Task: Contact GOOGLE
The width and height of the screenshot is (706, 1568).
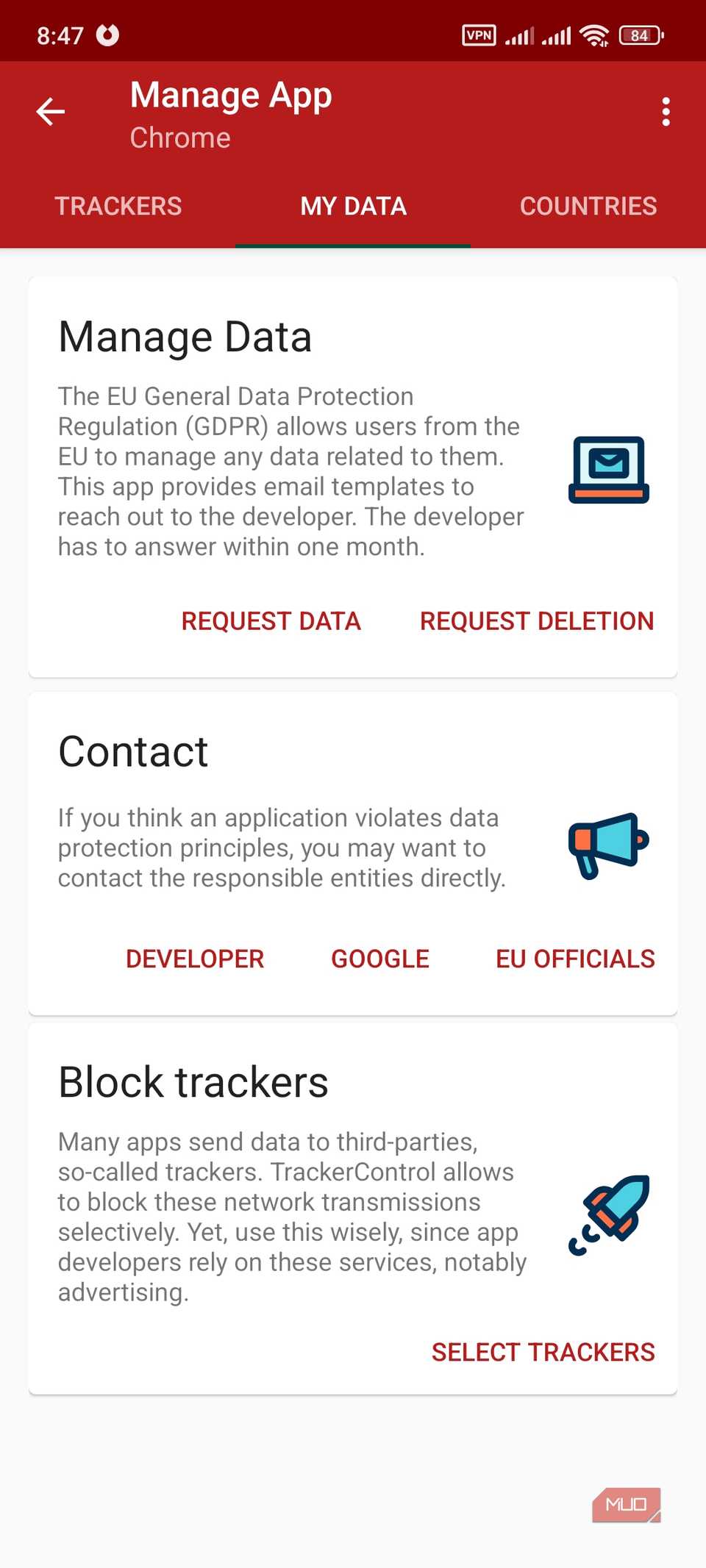Action: click(380, 959)
